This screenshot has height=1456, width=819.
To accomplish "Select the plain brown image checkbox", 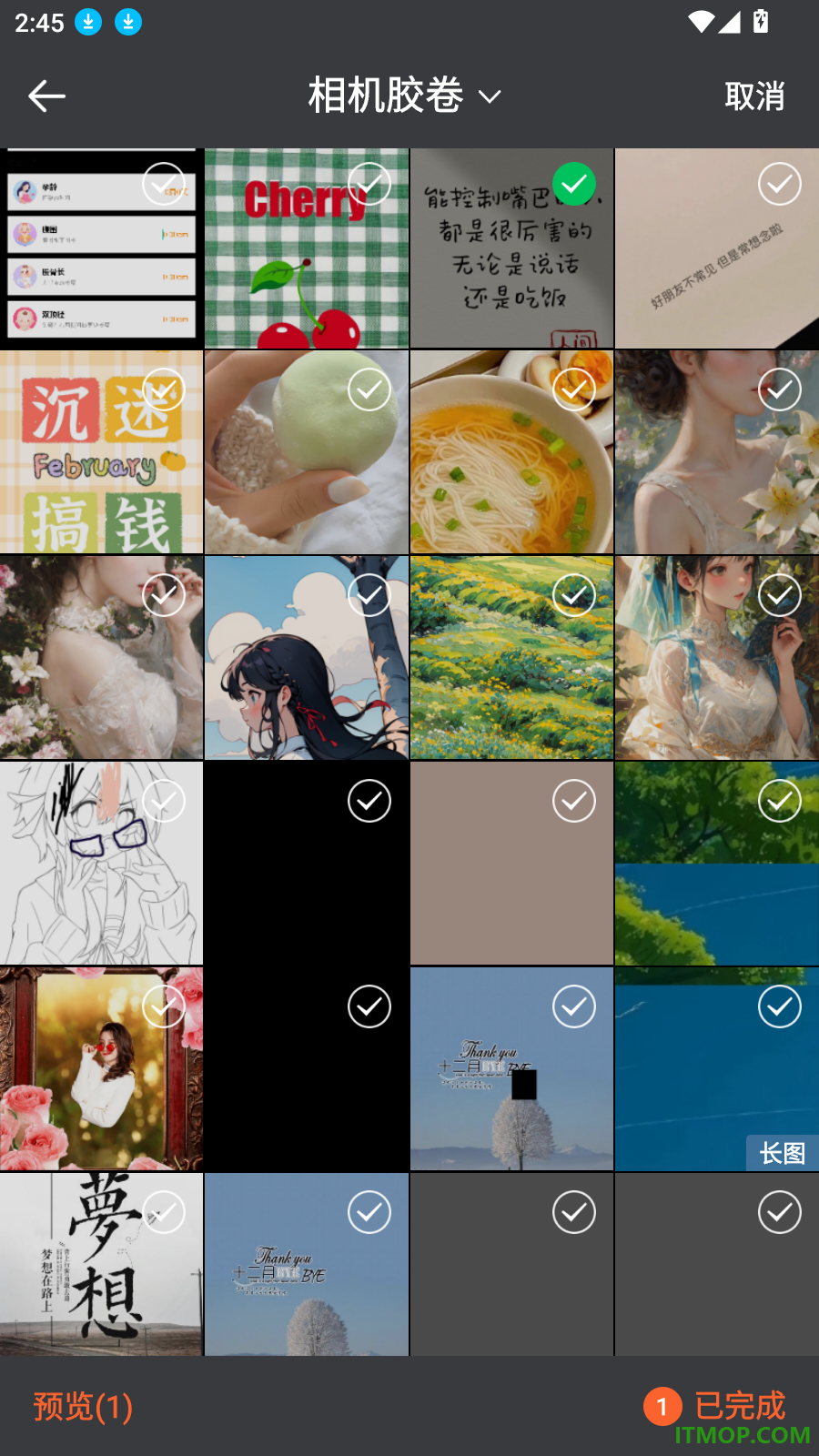I will [574, 801].
